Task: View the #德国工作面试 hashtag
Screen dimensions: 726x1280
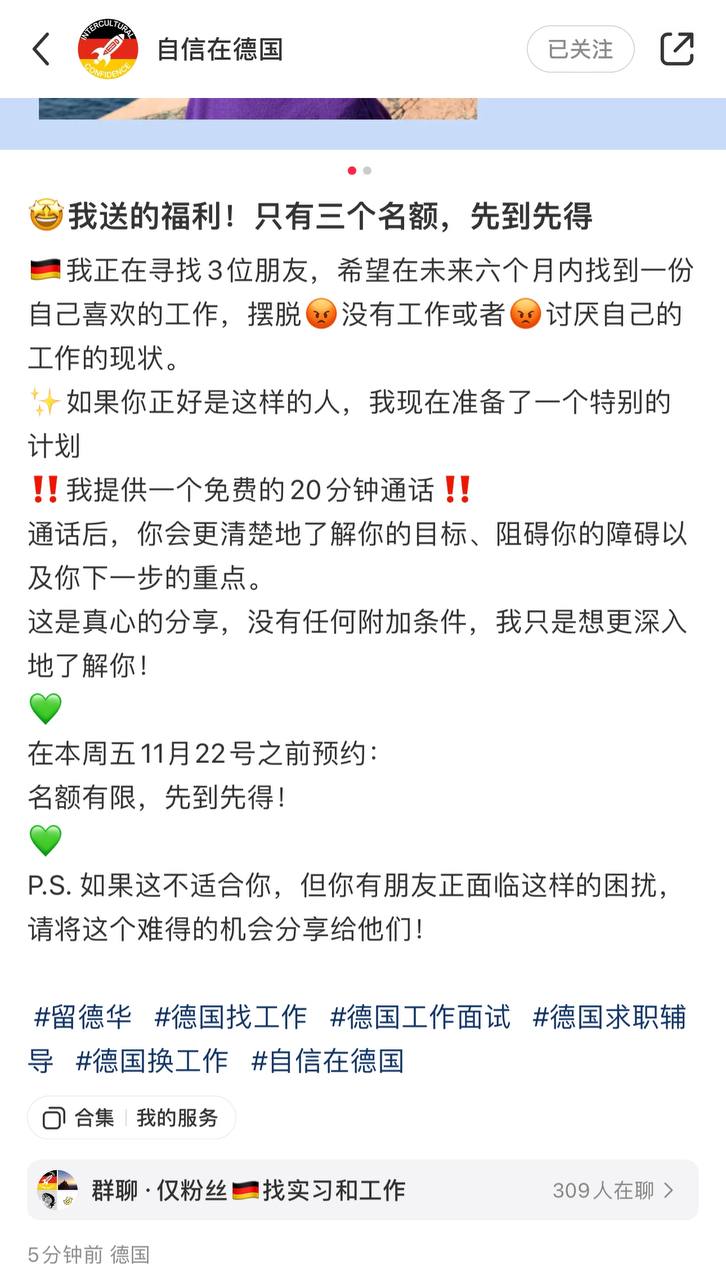Action: tap(420, 1017)
